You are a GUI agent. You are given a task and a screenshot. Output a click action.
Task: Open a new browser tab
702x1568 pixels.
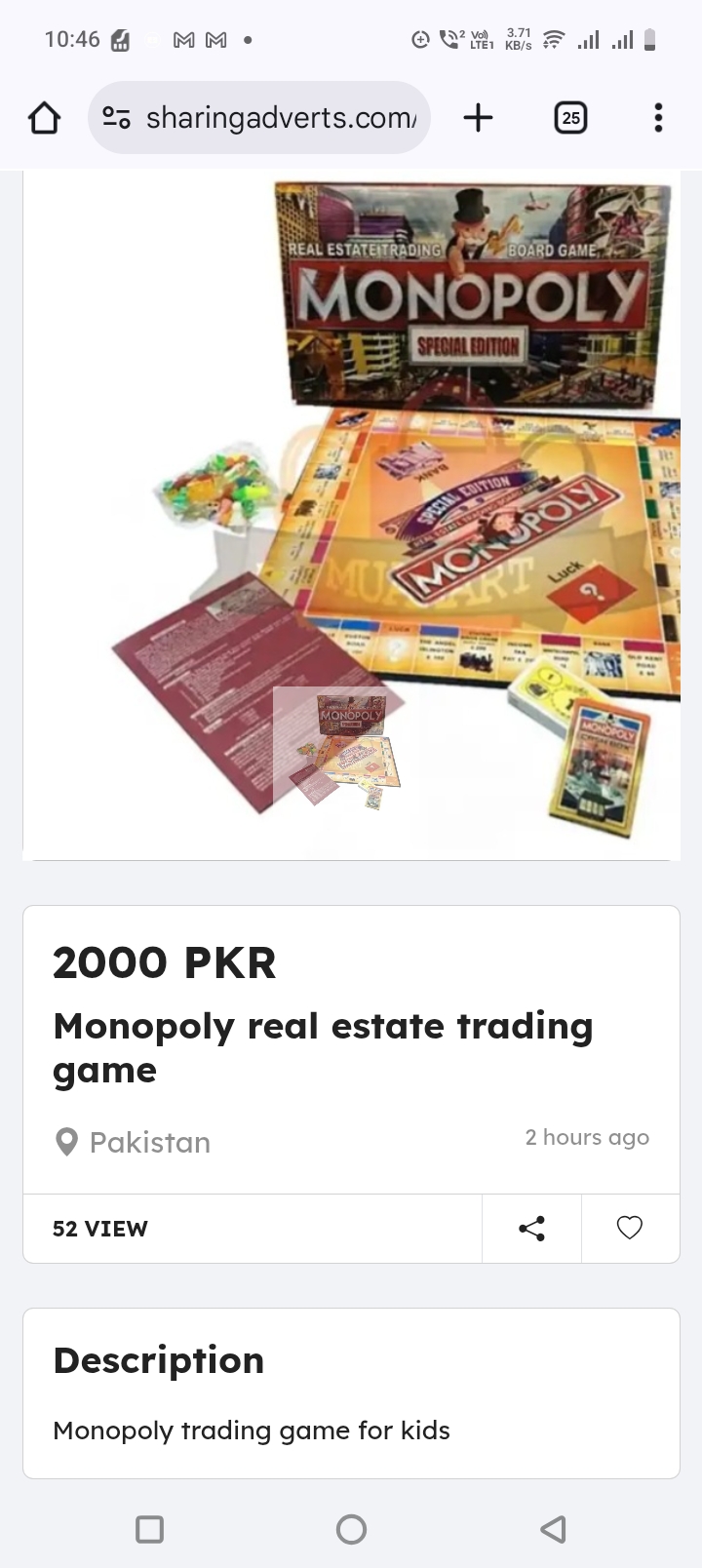click(478, 118)
